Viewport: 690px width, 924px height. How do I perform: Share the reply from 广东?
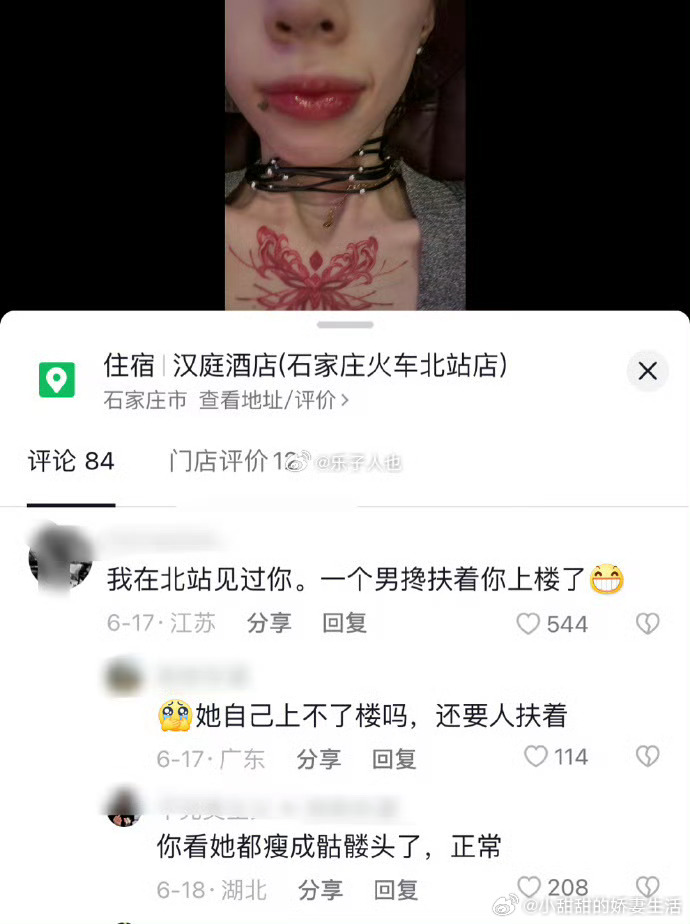click(x=318, y=759)
